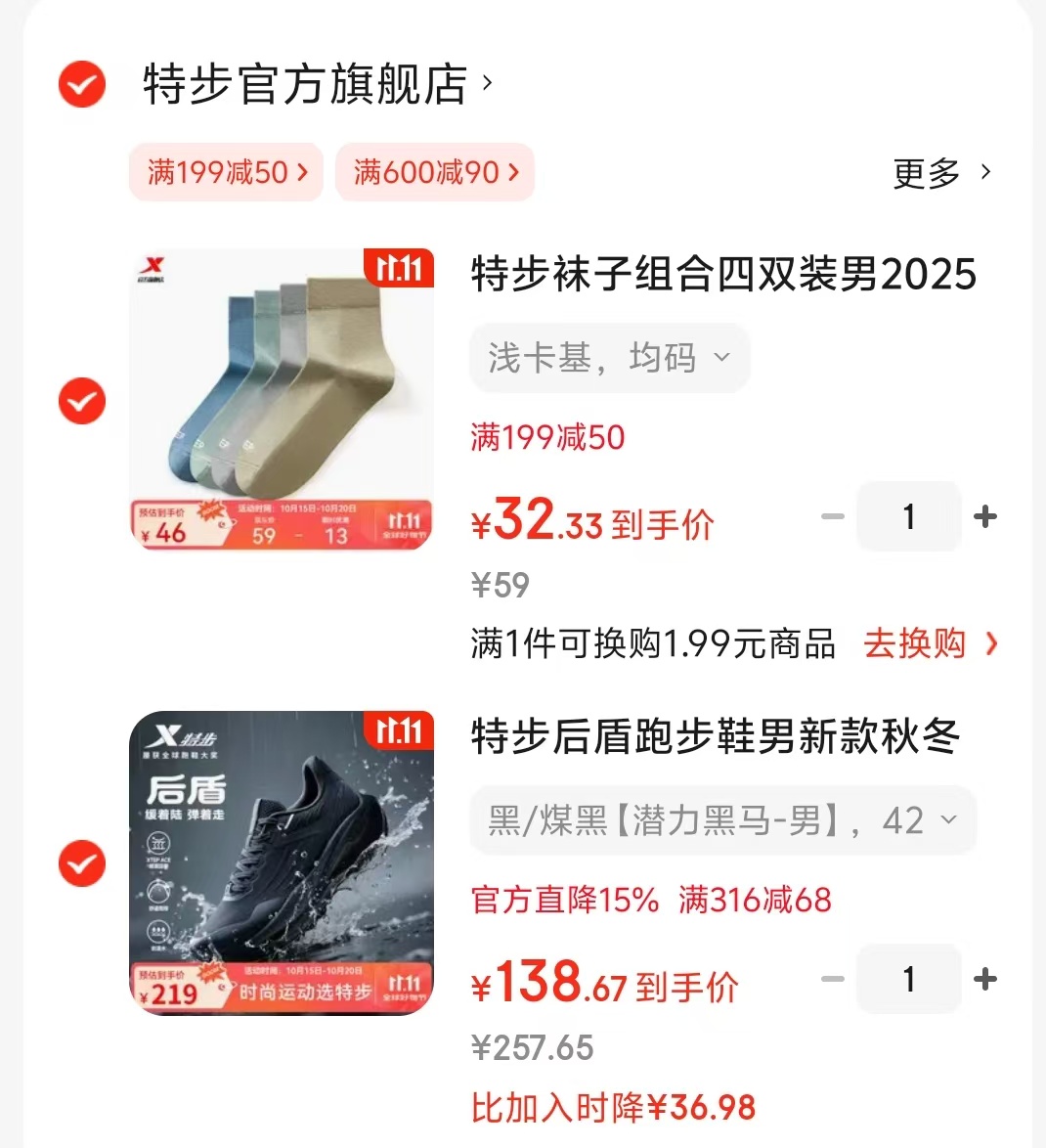Tap the 满600减90 coupon chip
The height and width of the screenshot is (1148, 1046).
435,173
